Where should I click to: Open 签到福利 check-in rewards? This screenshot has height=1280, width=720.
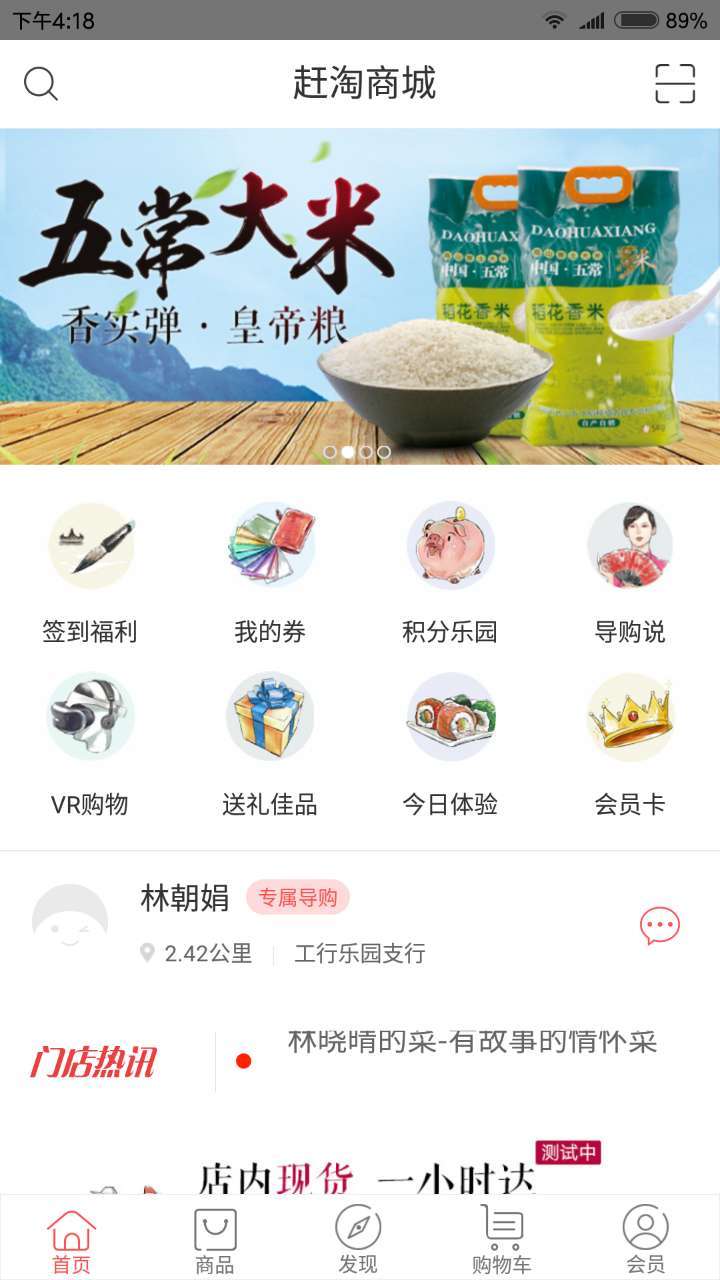(x=90, y=572)
